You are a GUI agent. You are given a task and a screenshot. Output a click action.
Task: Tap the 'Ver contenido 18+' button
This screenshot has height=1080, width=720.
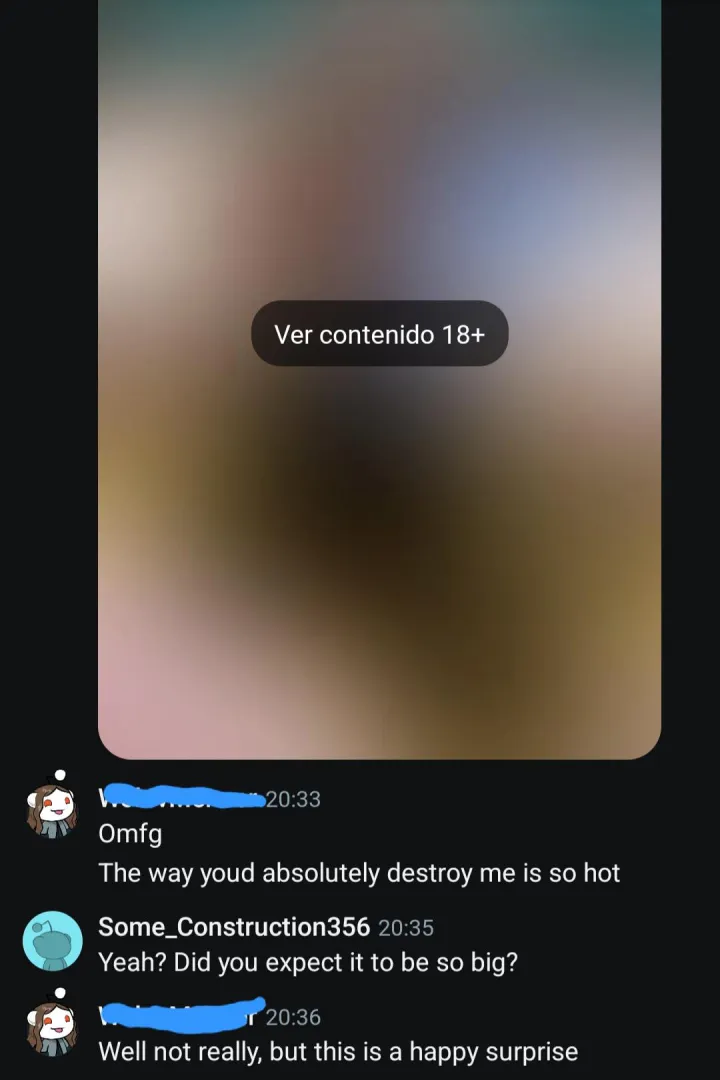tap(379, 334)
